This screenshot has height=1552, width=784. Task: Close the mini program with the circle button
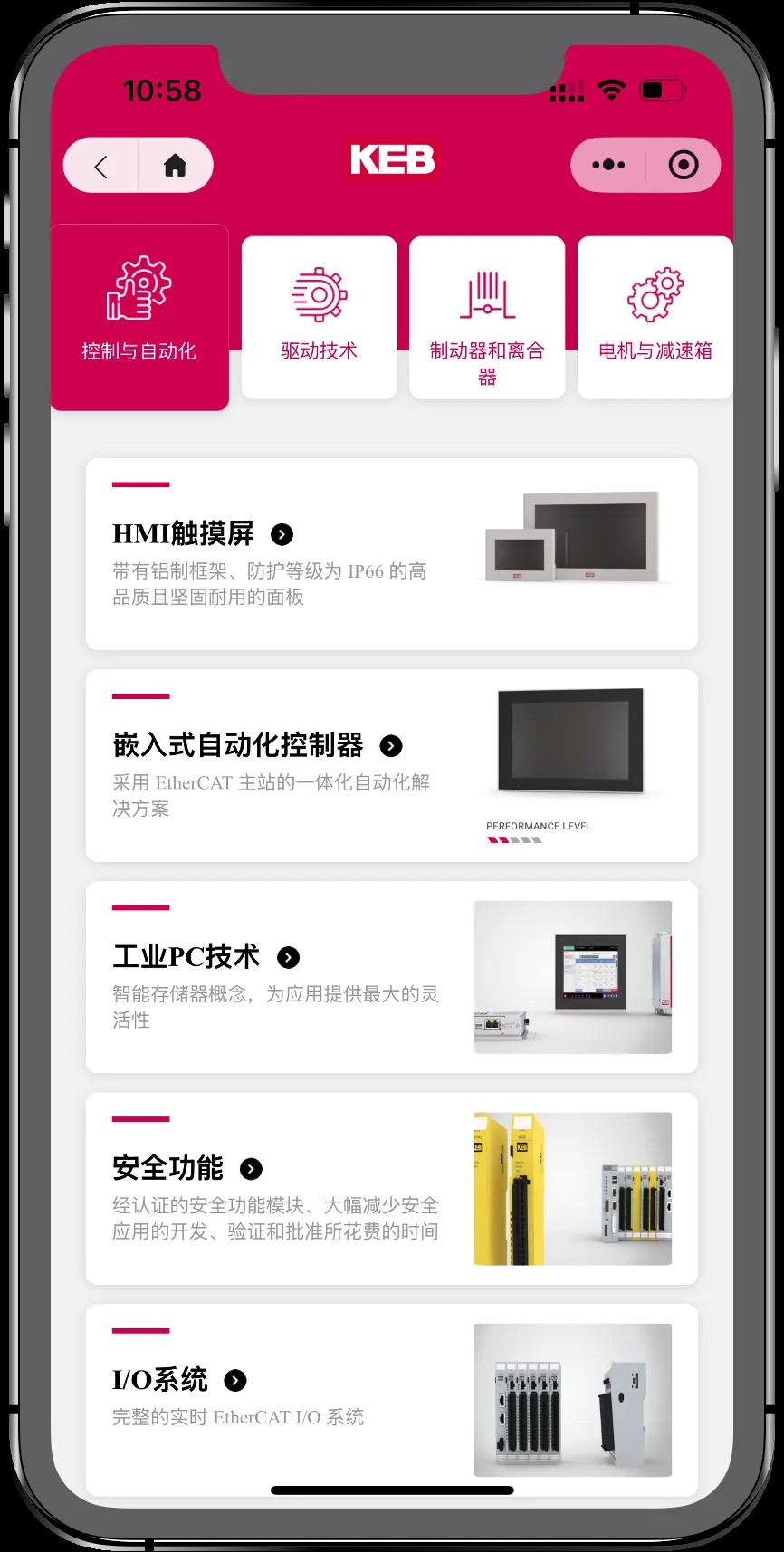coord(683,165)
